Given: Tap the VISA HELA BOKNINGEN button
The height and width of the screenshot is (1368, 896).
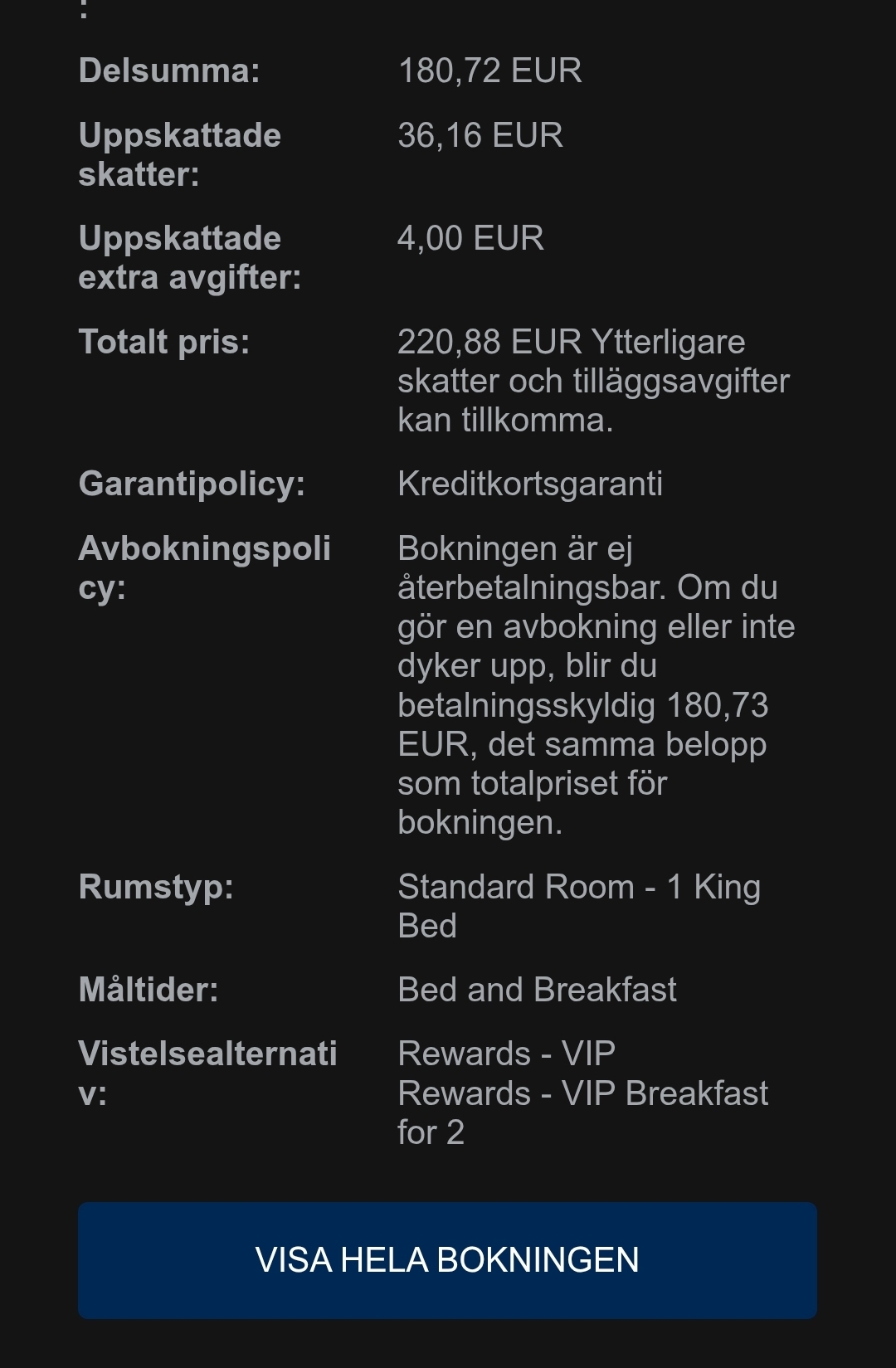Looking at the screenshot, I should tap(447, 1259).
